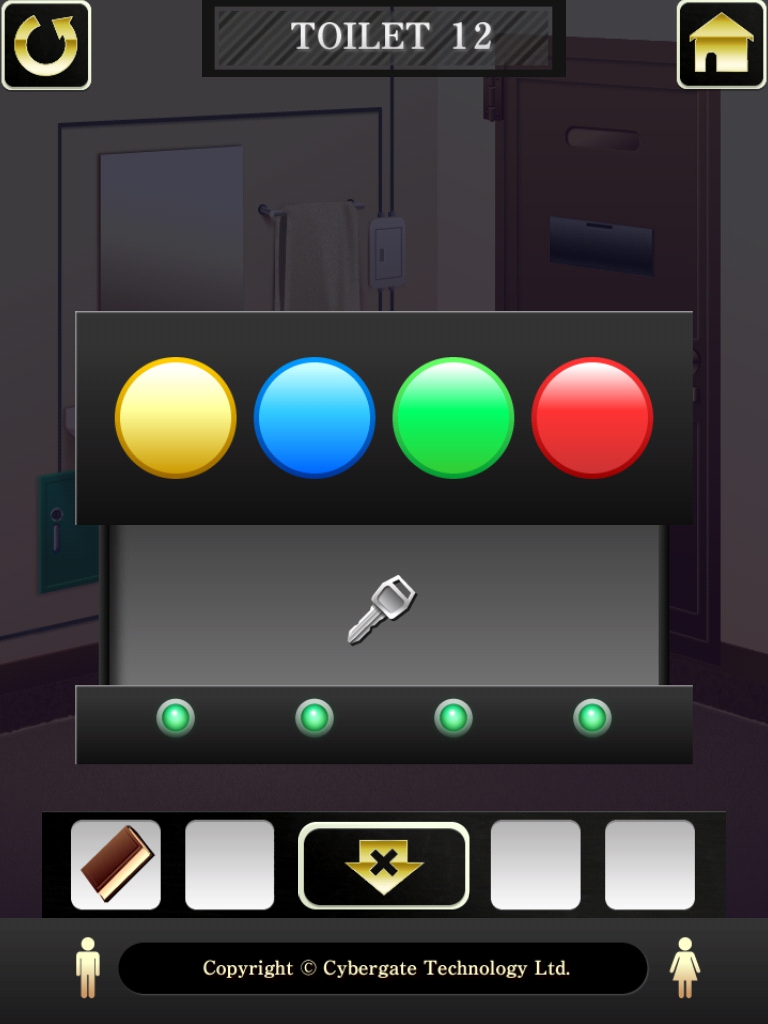This screenshot has height=1024, width=768.
Task: Tap the yellow round button
Action: [176, 417]
